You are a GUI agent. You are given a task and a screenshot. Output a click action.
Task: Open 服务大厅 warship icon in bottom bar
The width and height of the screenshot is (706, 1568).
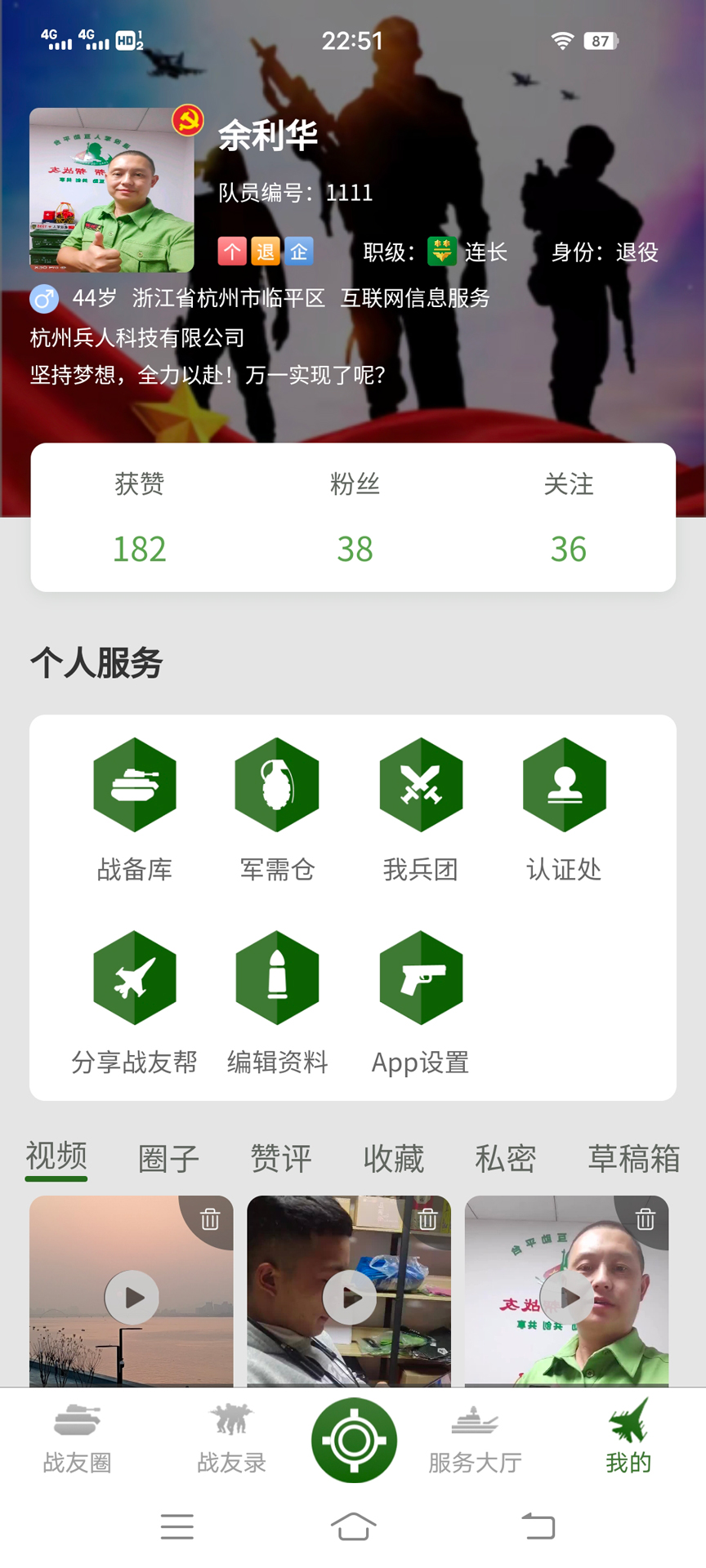point(475,1437)
